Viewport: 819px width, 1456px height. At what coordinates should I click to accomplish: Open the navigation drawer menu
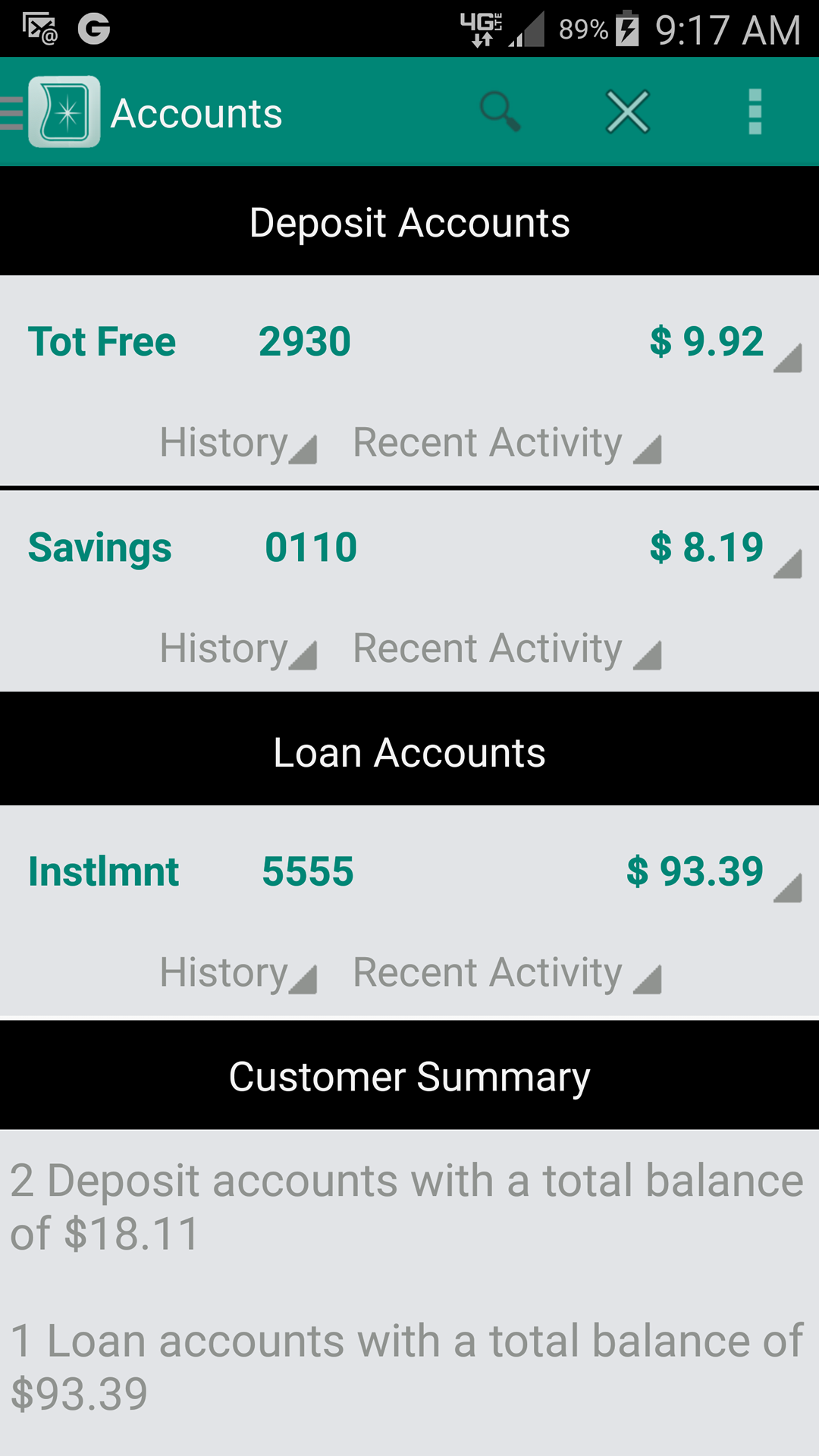coord(11,111)
